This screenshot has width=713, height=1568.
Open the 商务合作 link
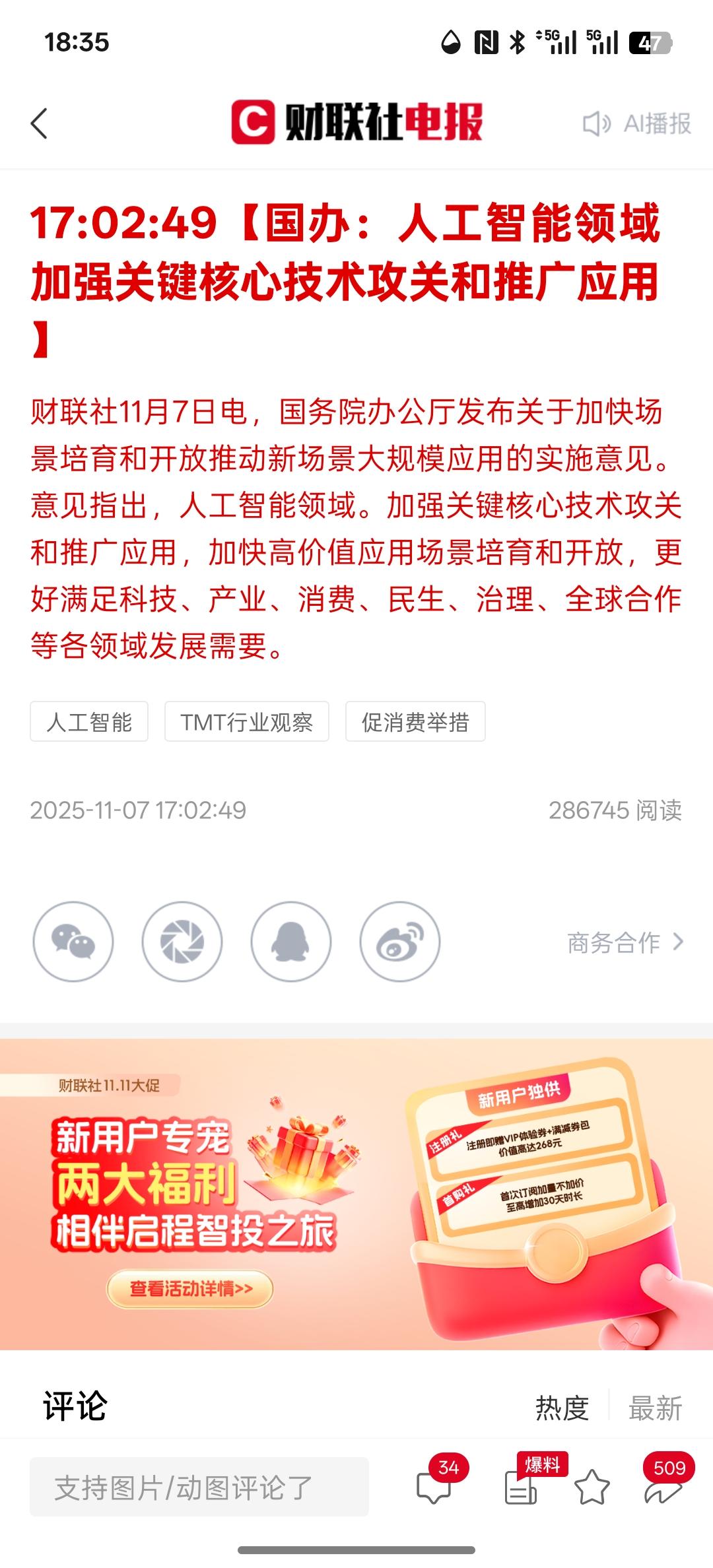pyautogui.click(x=625, y=942)
